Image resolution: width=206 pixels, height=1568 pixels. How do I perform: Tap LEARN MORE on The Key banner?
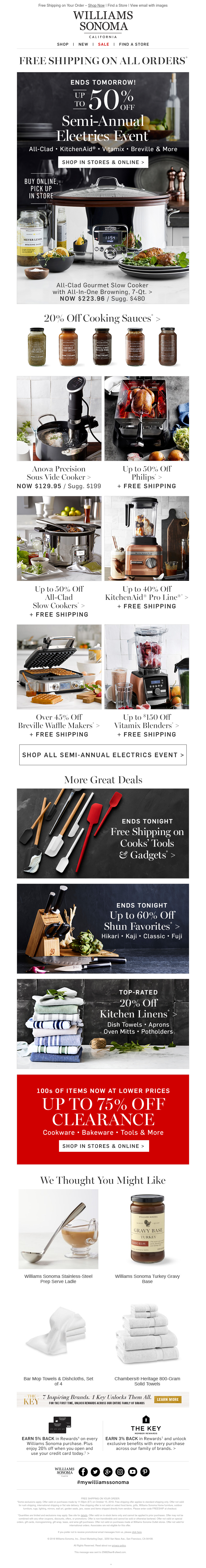(167, 1399)
